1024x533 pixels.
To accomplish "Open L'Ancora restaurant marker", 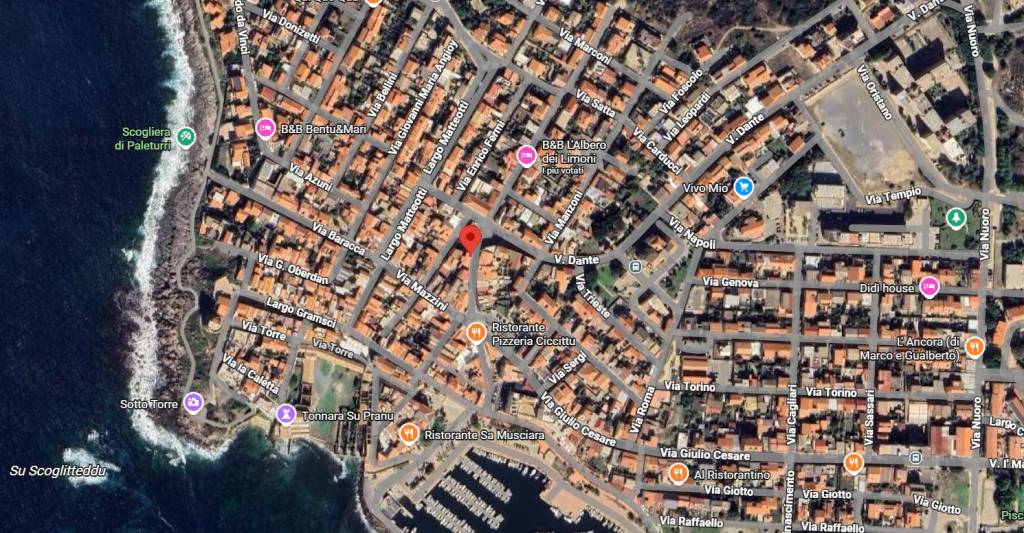I will point(975,347).
